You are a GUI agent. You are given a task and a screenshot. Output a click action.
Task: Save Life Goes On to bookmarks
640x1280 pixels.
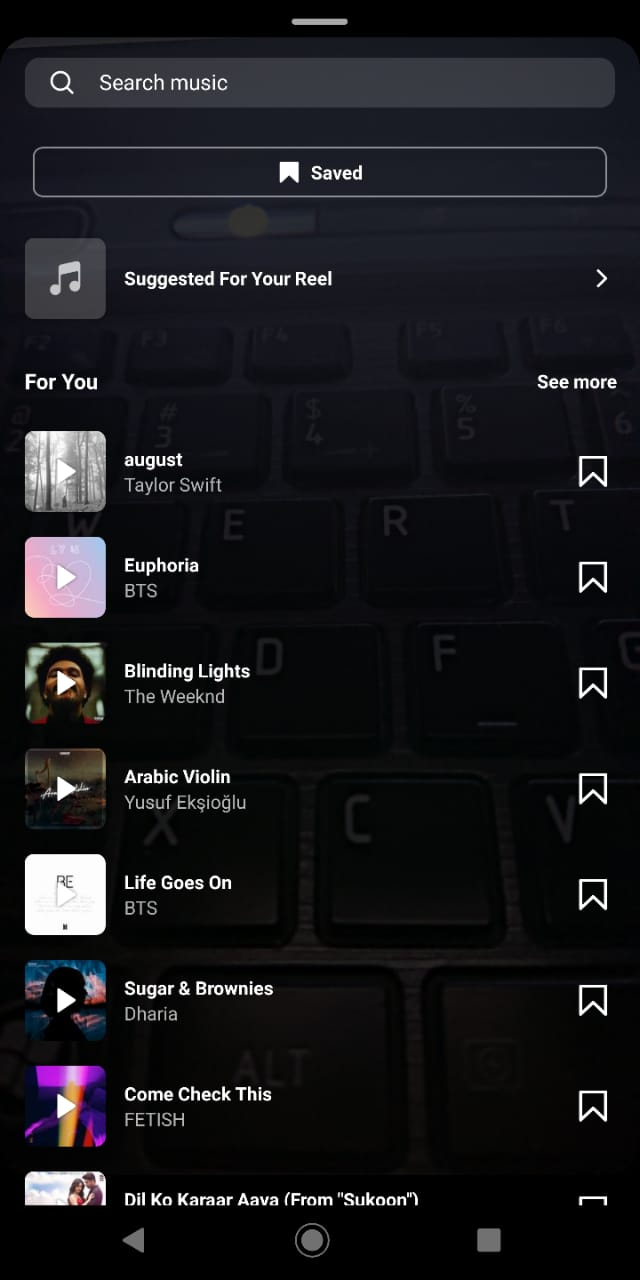tap(593, 895)
